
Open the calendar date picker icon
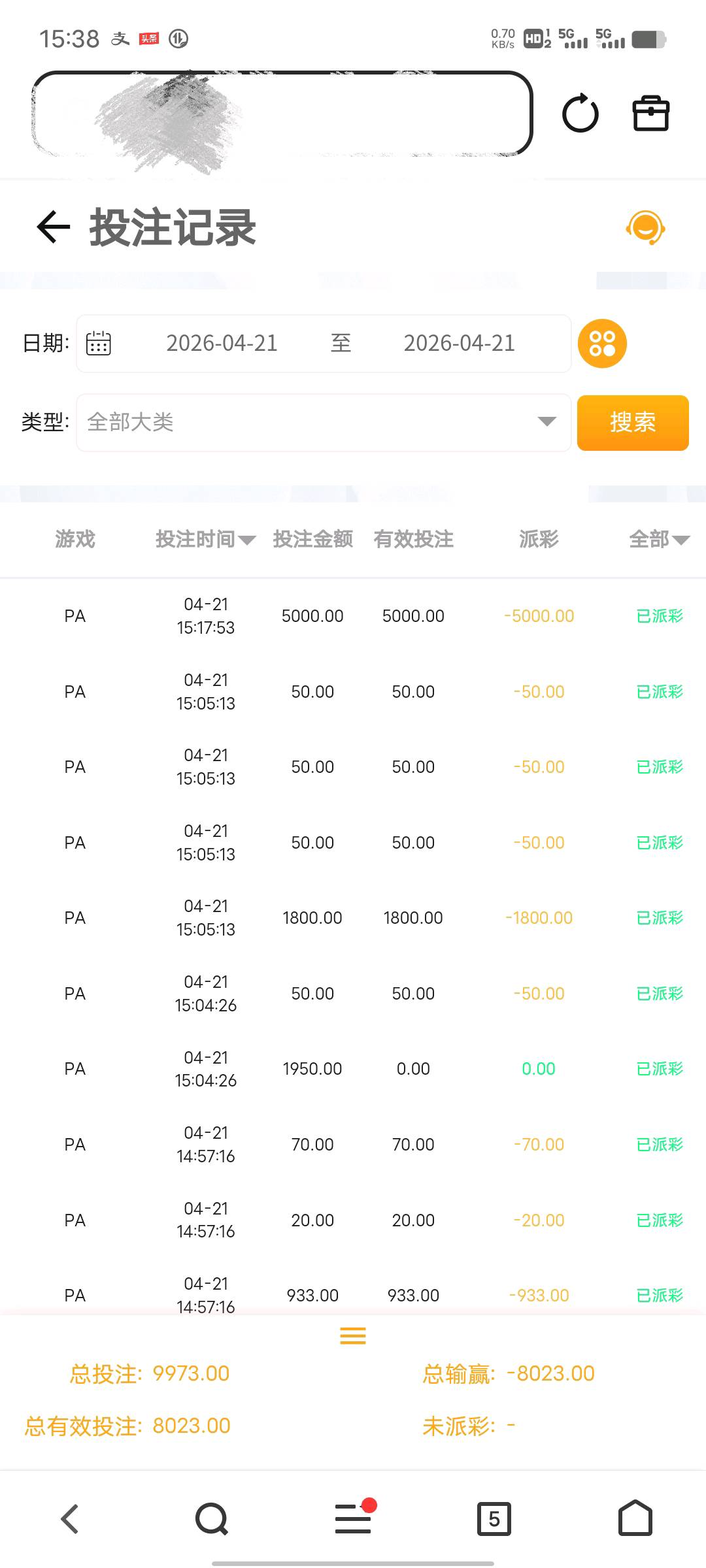coord(99,343)
